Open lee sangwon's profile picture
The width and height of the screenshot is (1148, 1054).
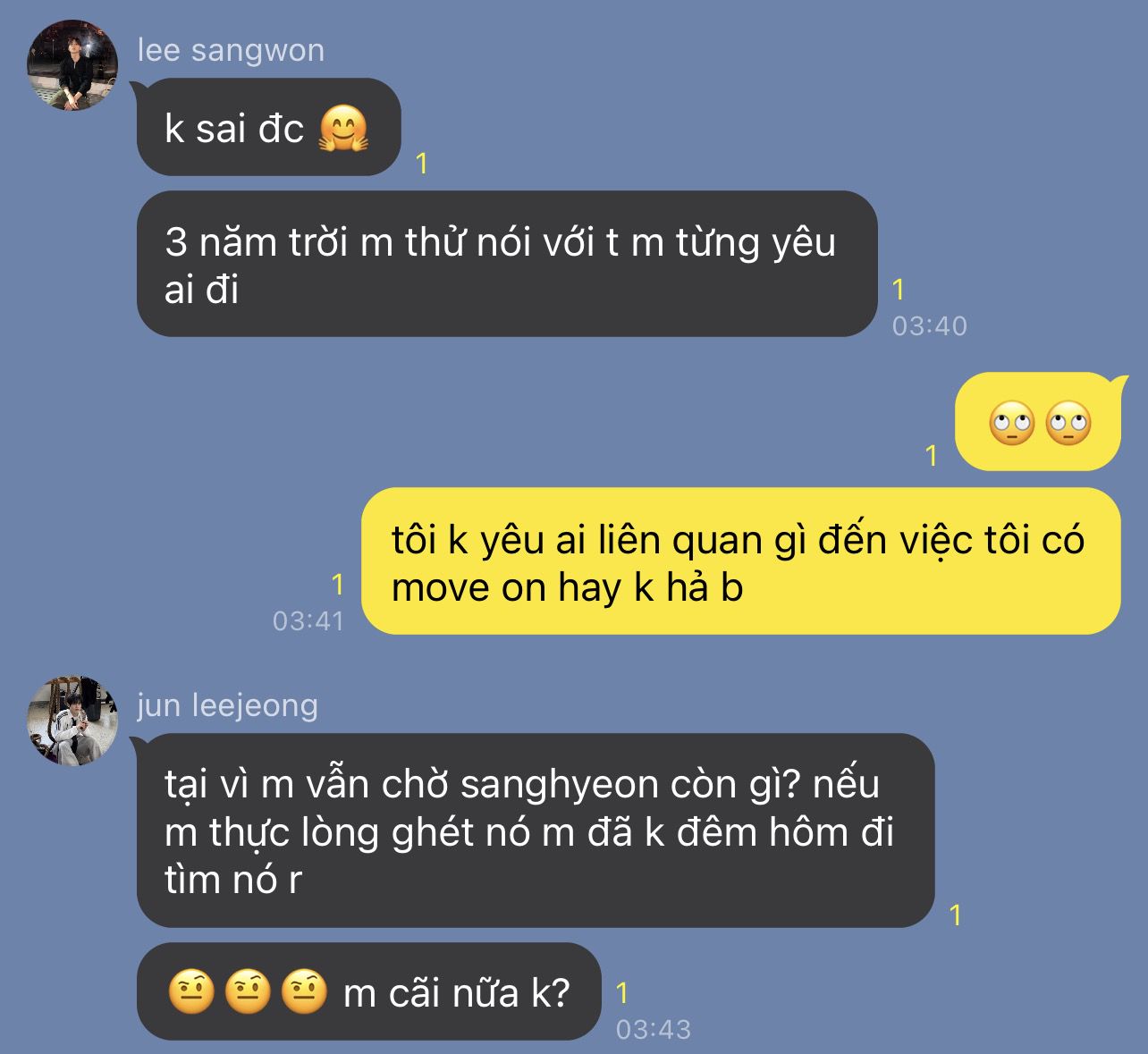(x=72, y=66)
